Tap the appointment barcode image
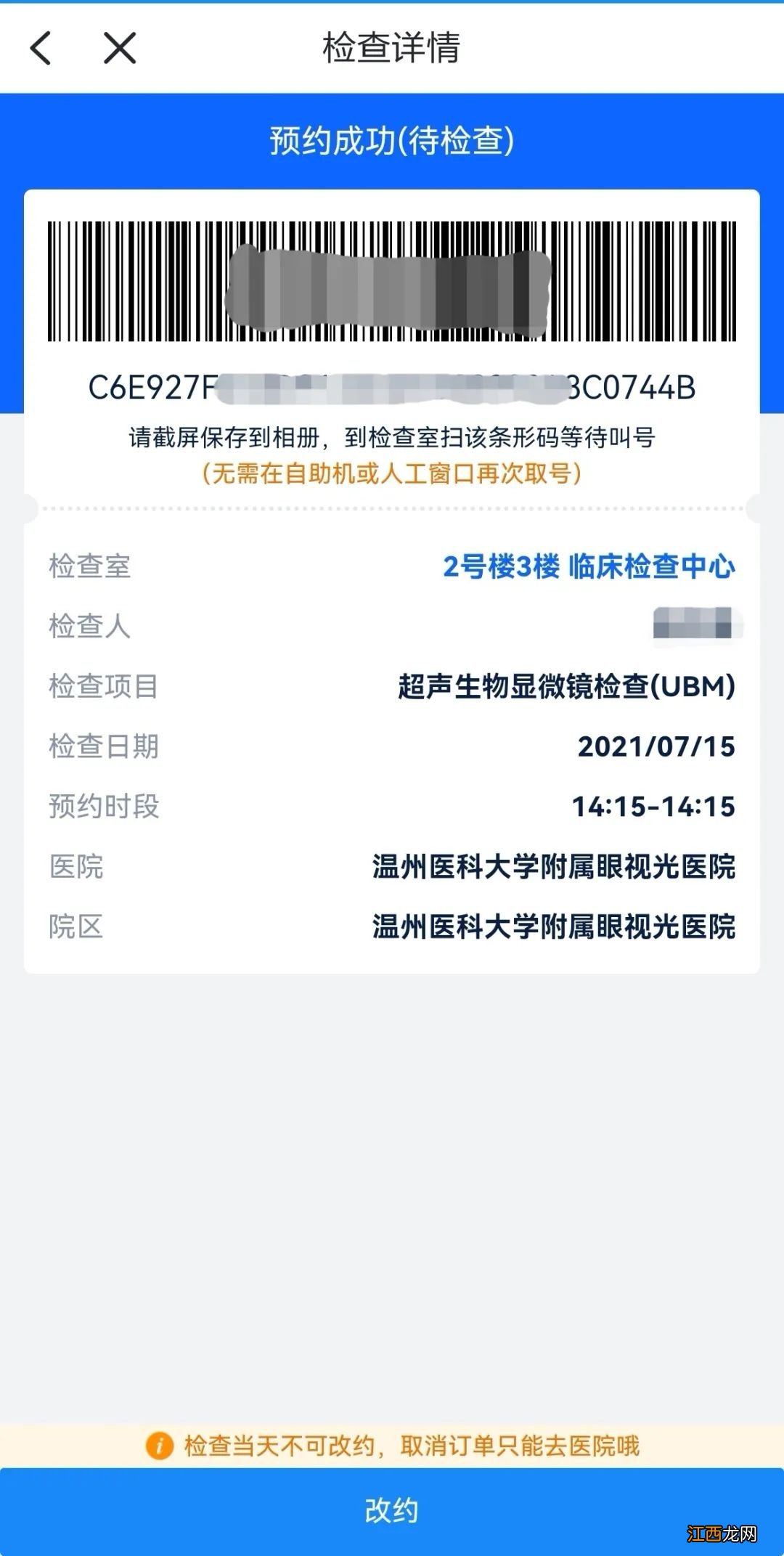Viewport: 784px width, 1556px height. pos(392,283)
